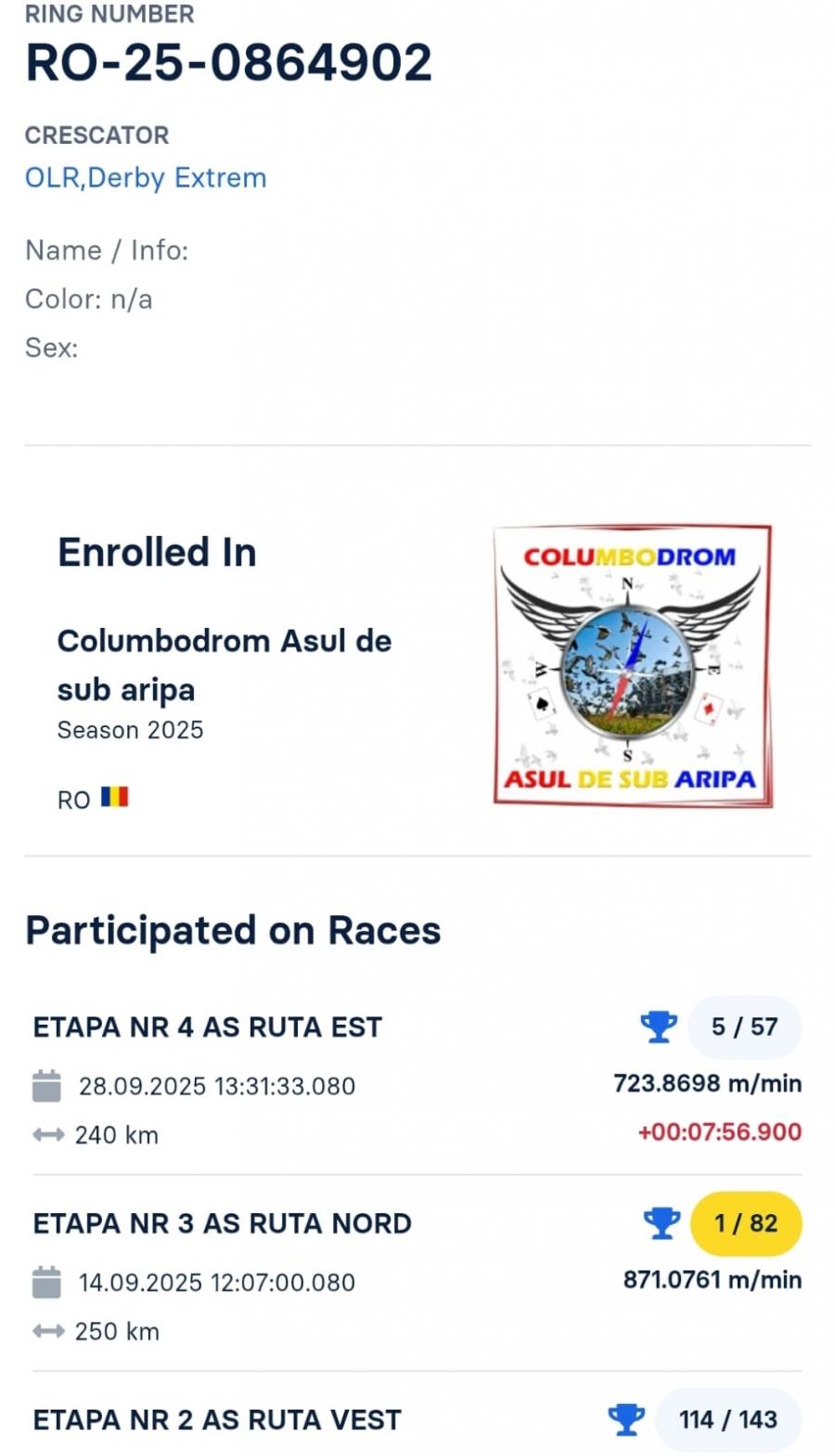The height and width of the screenshot is (1456, 835).
Task: Open race ETAPA NR 4 AS RUTA EST
Action: tap(208, 1028)
